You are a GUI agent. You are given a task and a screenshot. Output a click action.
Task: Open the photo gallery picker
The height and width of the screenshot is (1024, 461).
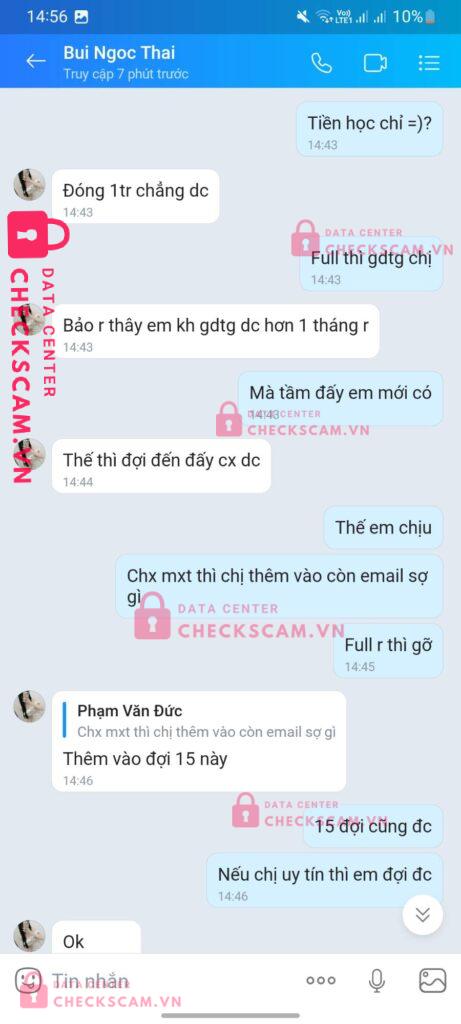click(432, 980)
